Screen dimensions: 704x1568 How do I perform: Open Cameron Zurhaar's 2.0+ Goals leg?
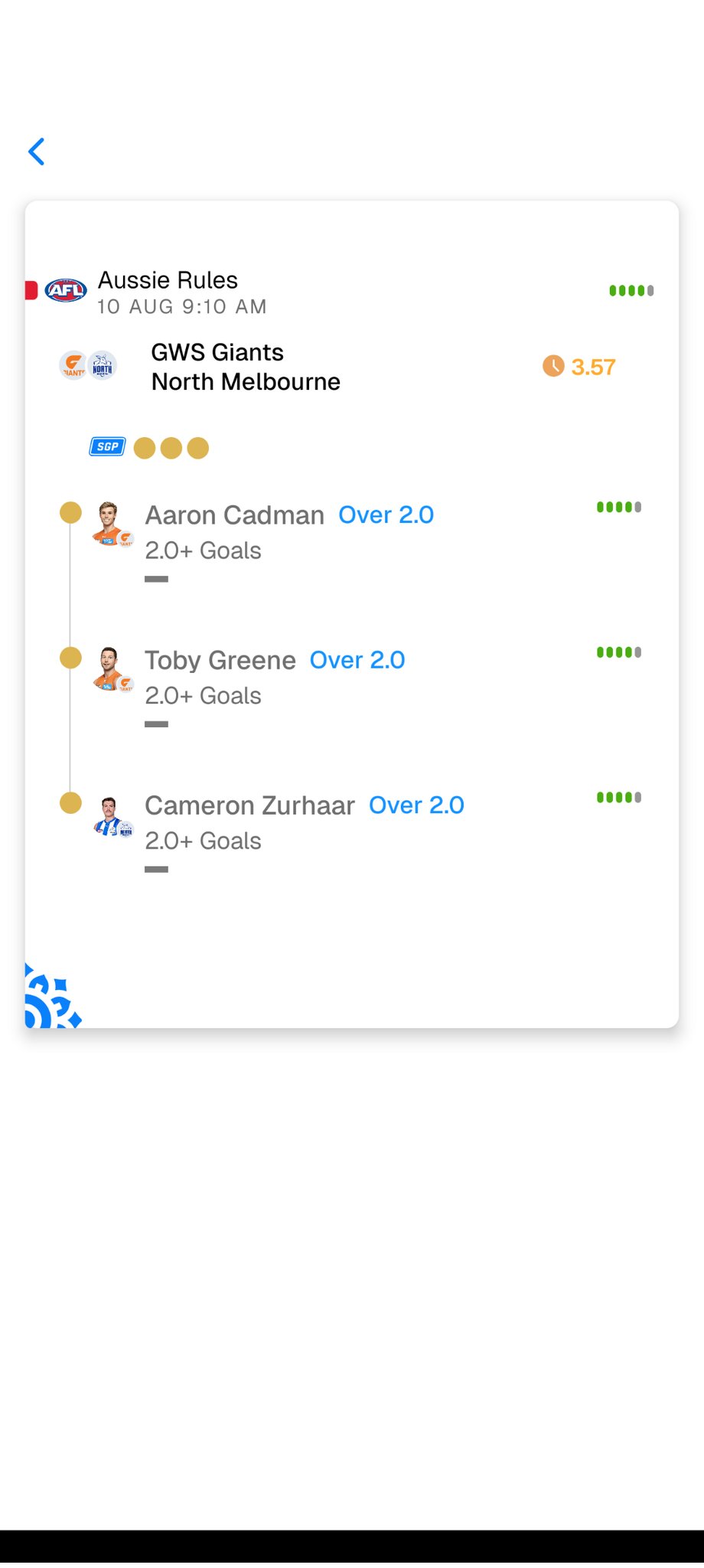tap(304, 822)
